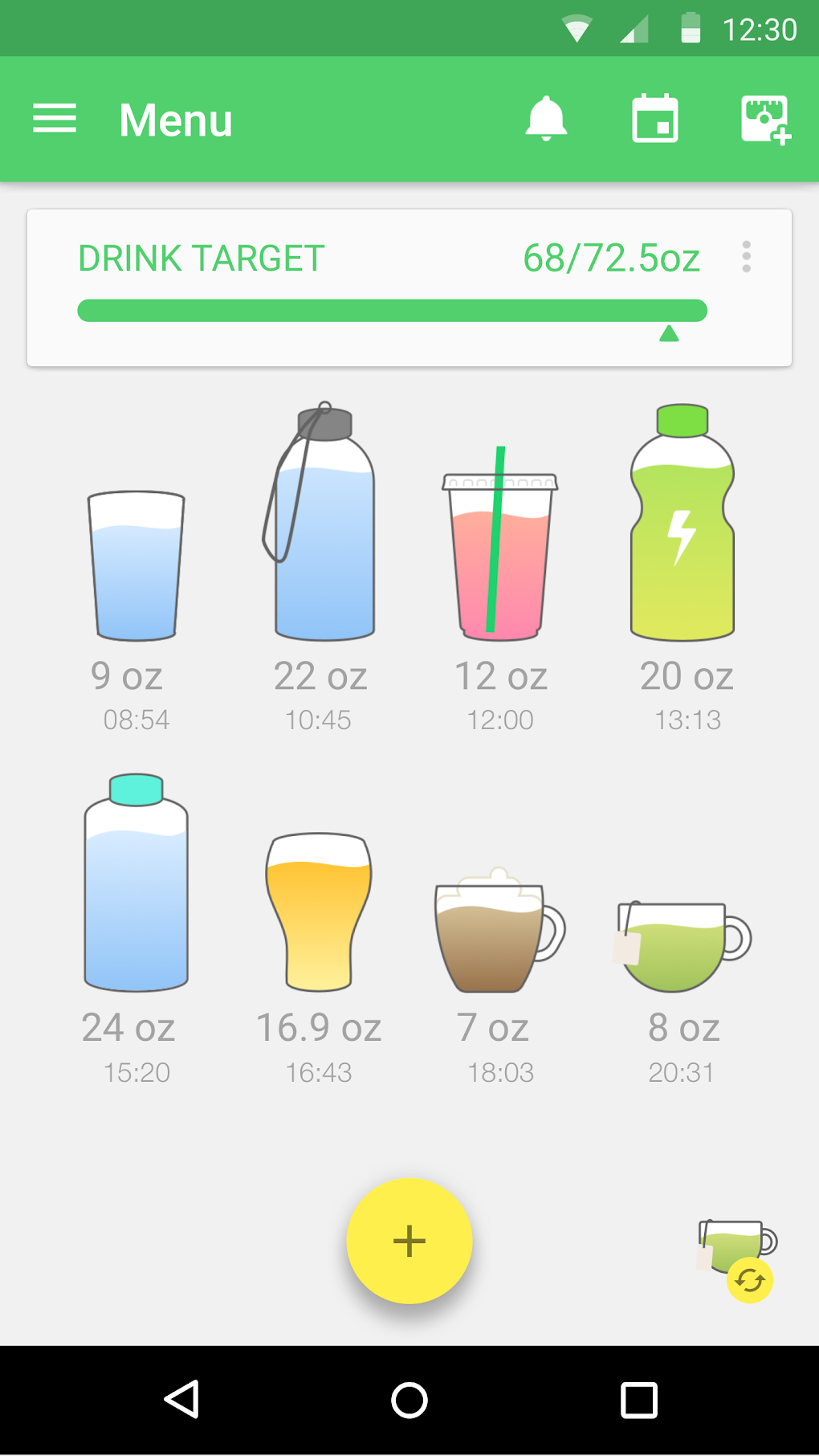Open the reminders bell

(x=546, y=119)
